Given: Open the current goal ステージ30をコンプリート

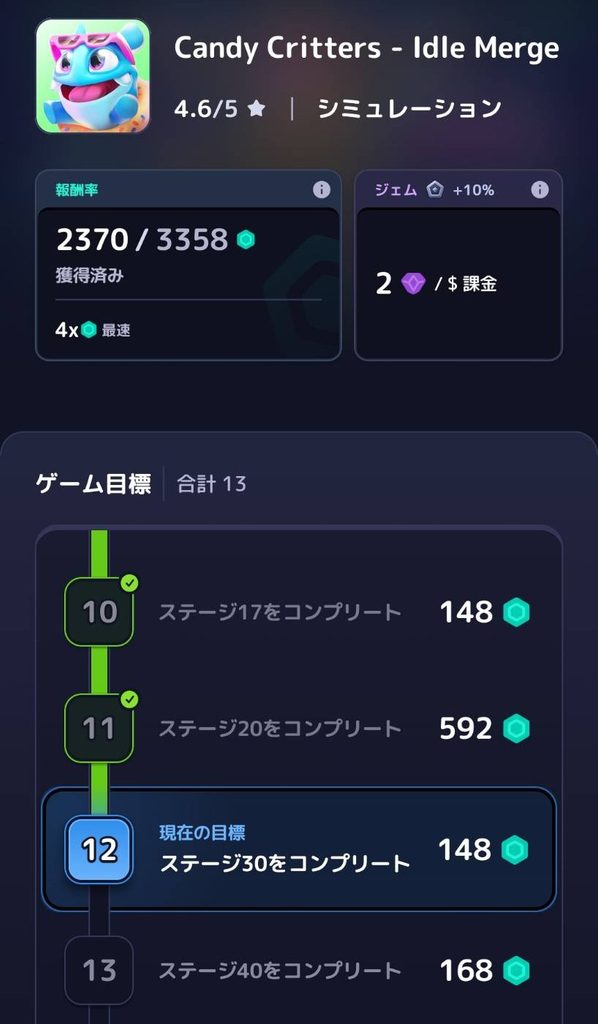Looking at the screenshot, I should pos(299,850).
